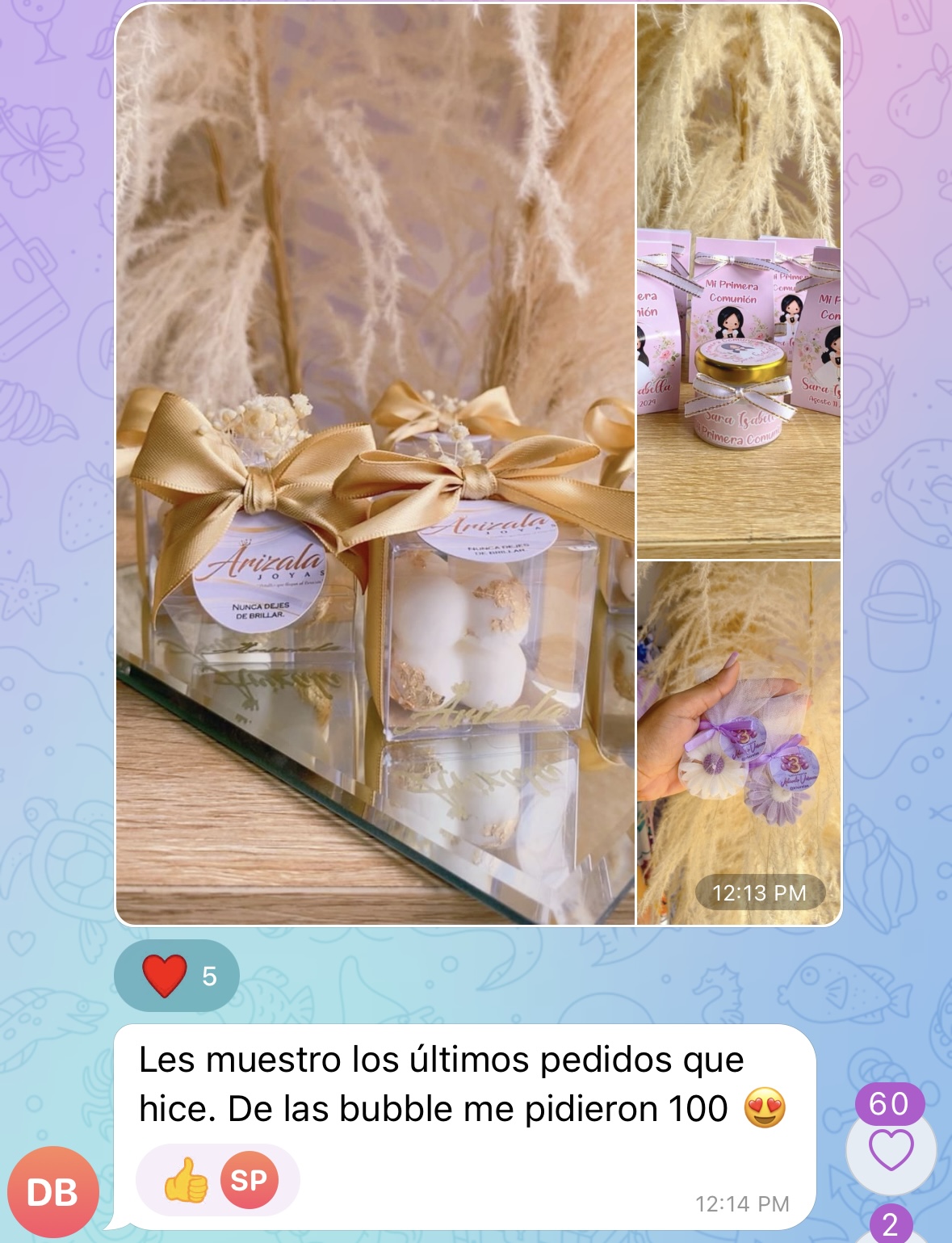The height and width of the screenshot is (1243, 952).
Task: Open the large Arizala gift box photo
Action: click(375, 464)
